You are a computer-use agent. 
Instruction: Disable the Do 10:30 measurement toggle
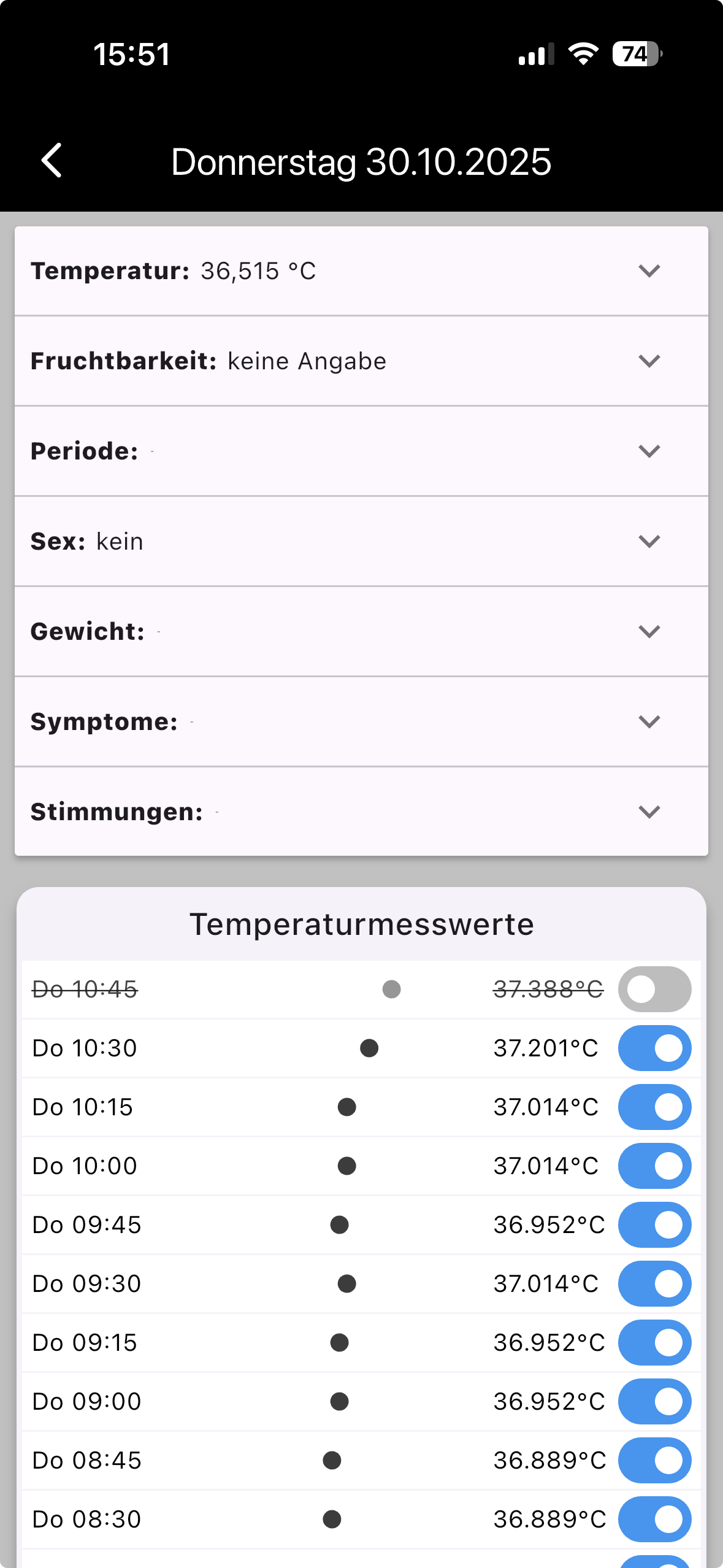pos(654,1047)
